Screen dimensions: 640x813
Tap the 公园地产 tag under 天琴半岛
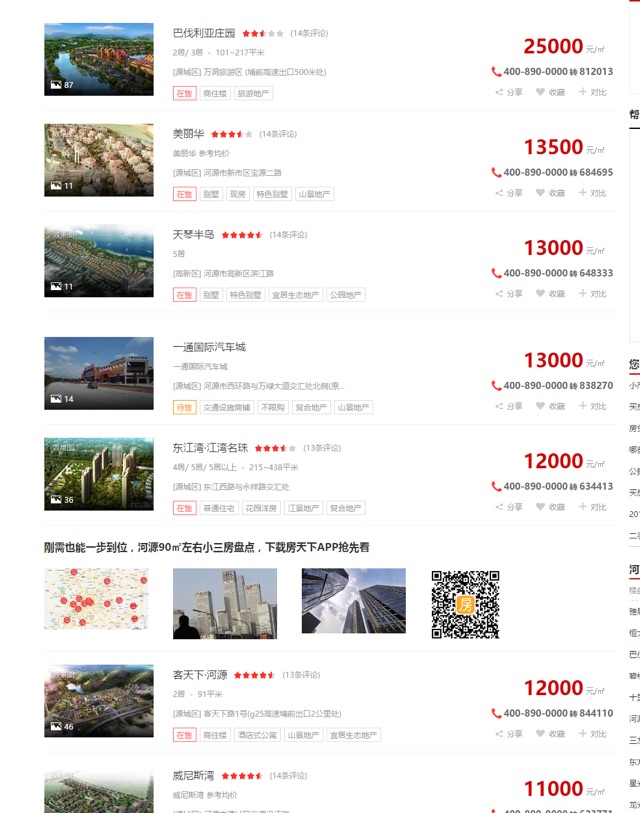pos(347,295)
